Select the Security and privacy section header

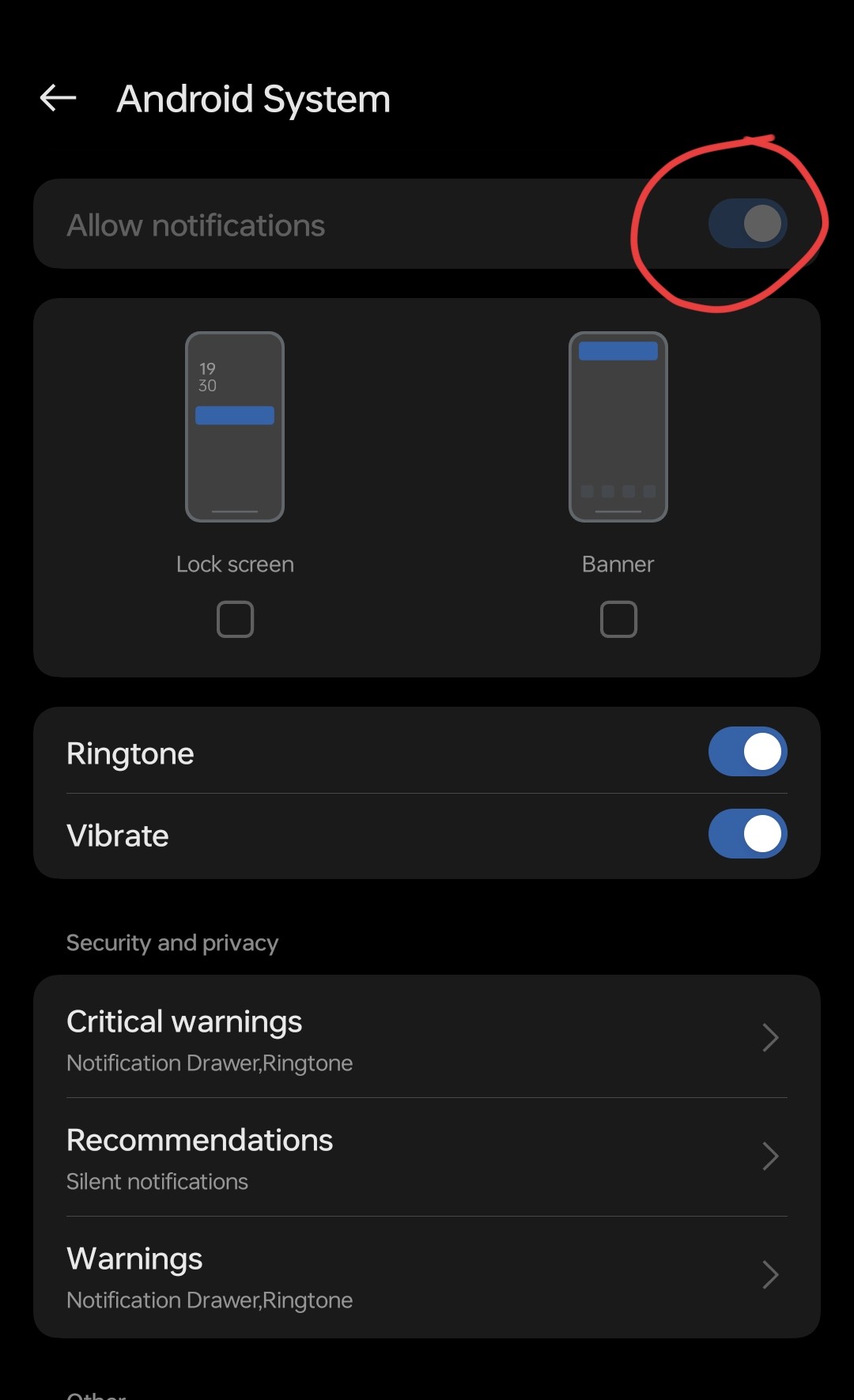pos(172,942)
